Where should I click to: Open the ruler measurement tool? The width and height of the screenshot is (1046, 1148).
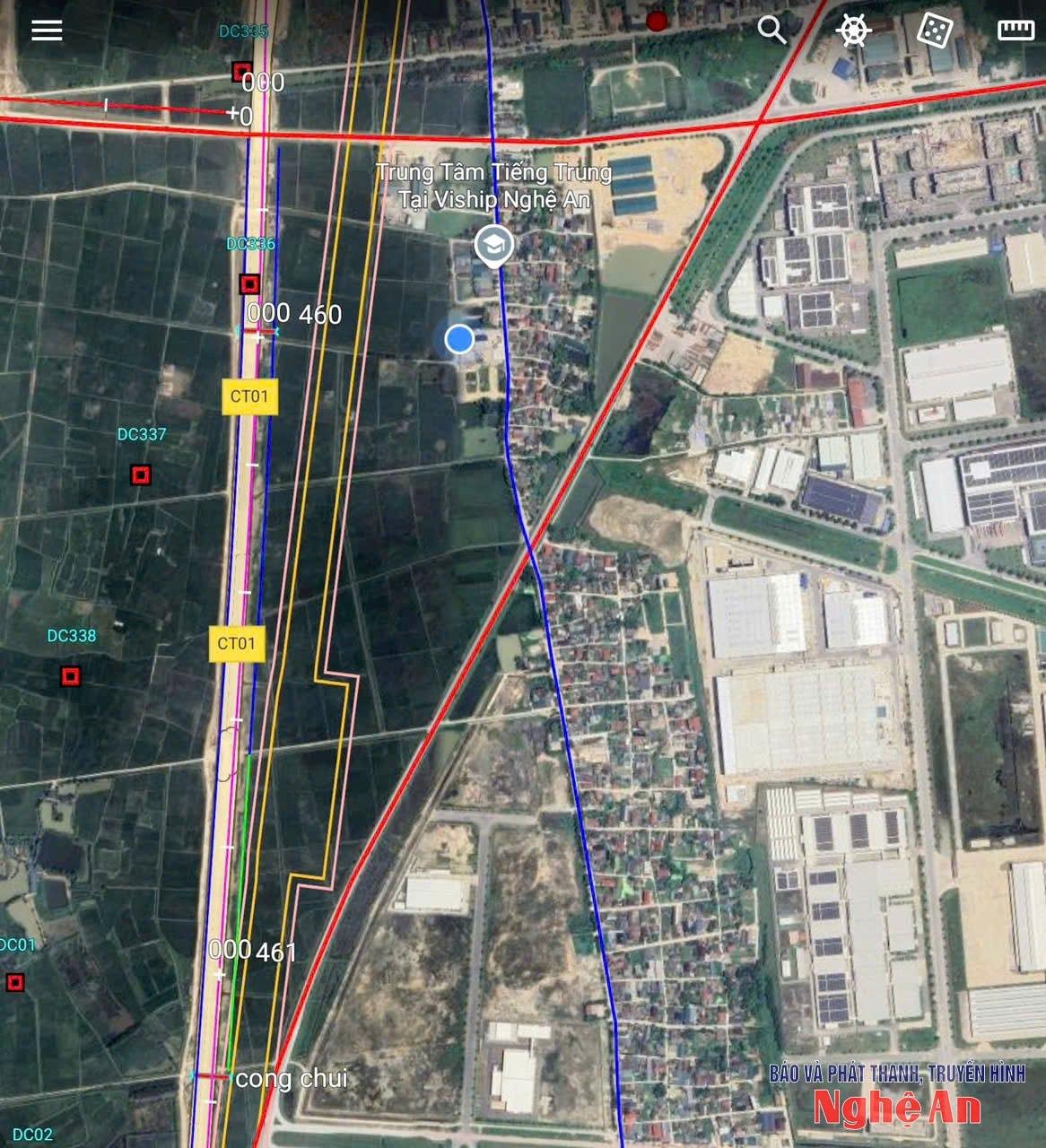1015,30
